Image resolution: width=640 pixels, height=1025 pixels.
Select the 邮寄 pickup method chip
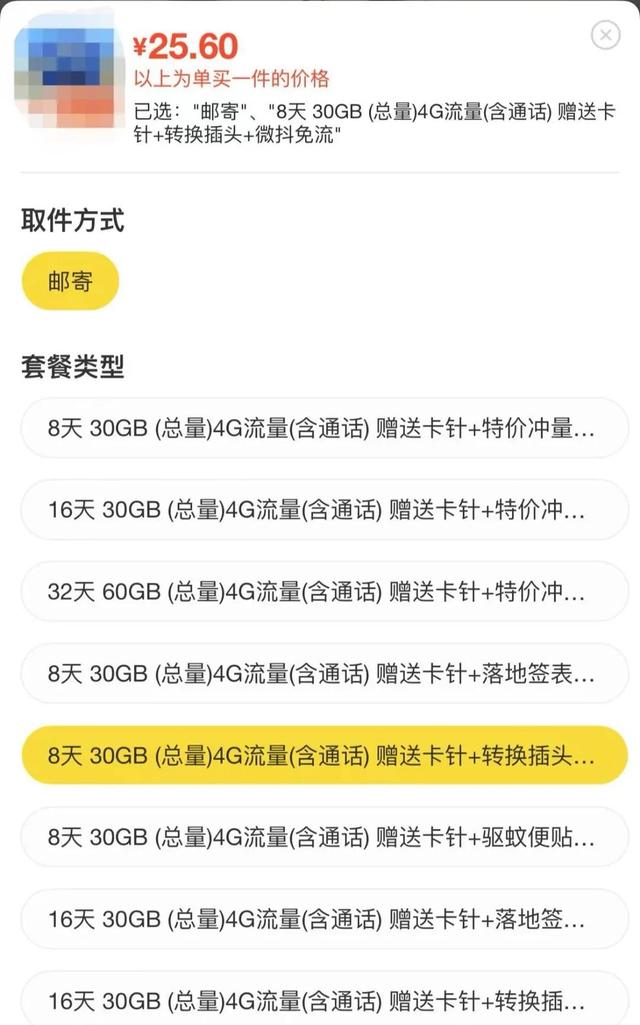pos(71,281)
